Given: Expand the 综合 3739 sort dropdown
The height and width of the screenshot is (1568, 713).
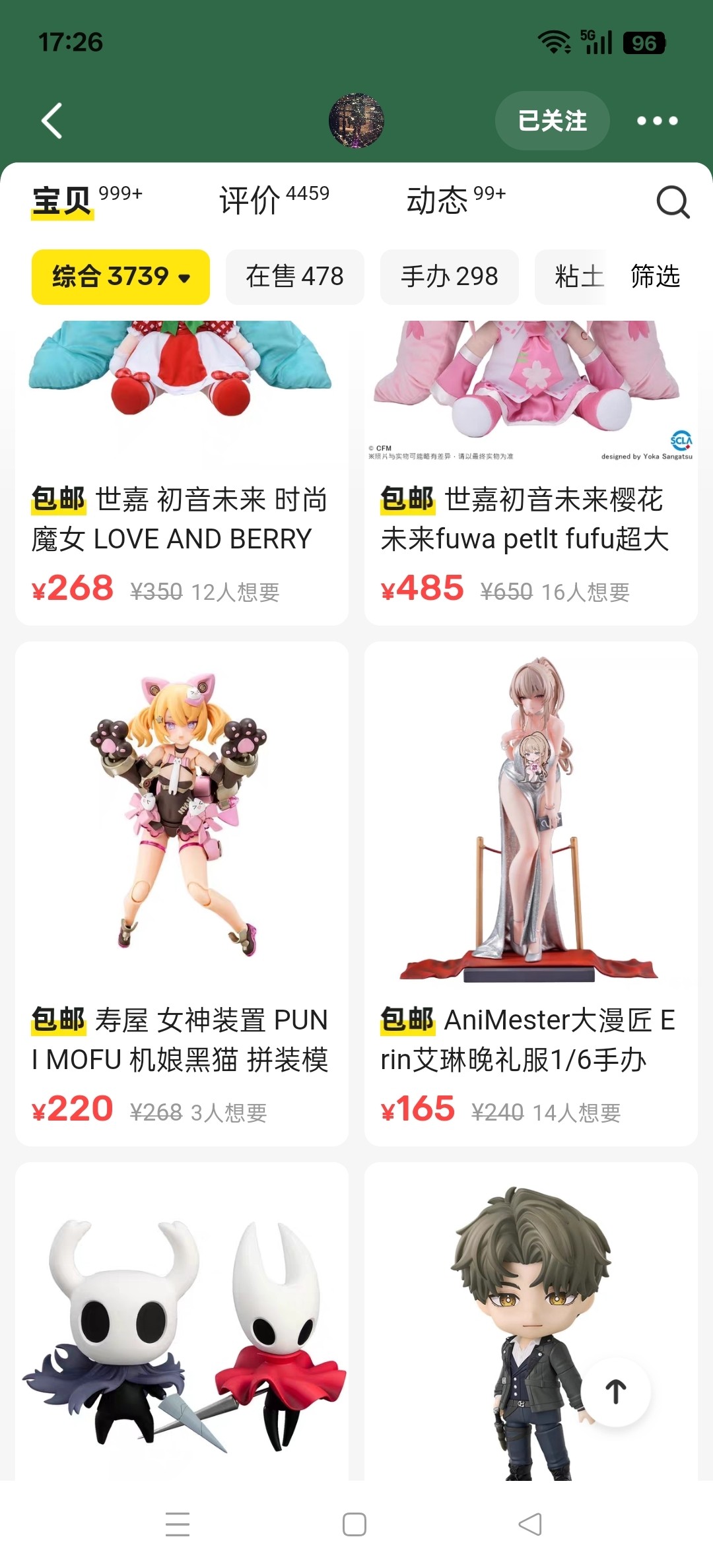Looking at the screenshot, I should pyautogui.click(x=121, y=277).
